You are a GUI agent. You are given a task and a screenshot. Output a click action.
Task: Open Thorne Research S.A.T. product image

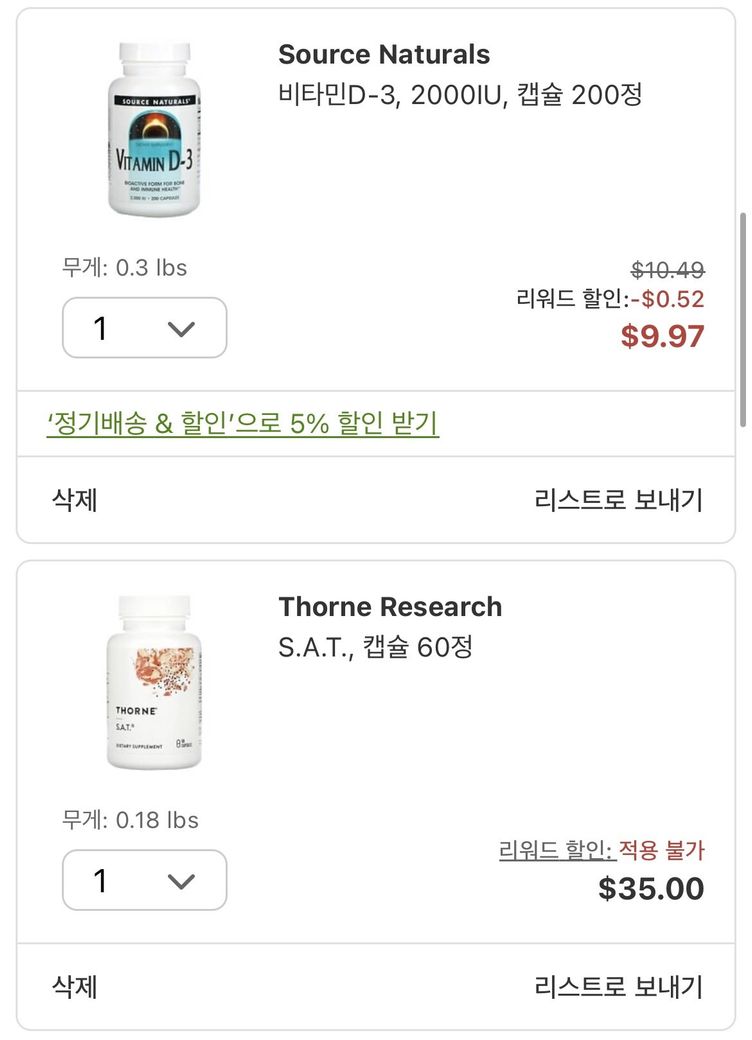click(x=154, y=682)
